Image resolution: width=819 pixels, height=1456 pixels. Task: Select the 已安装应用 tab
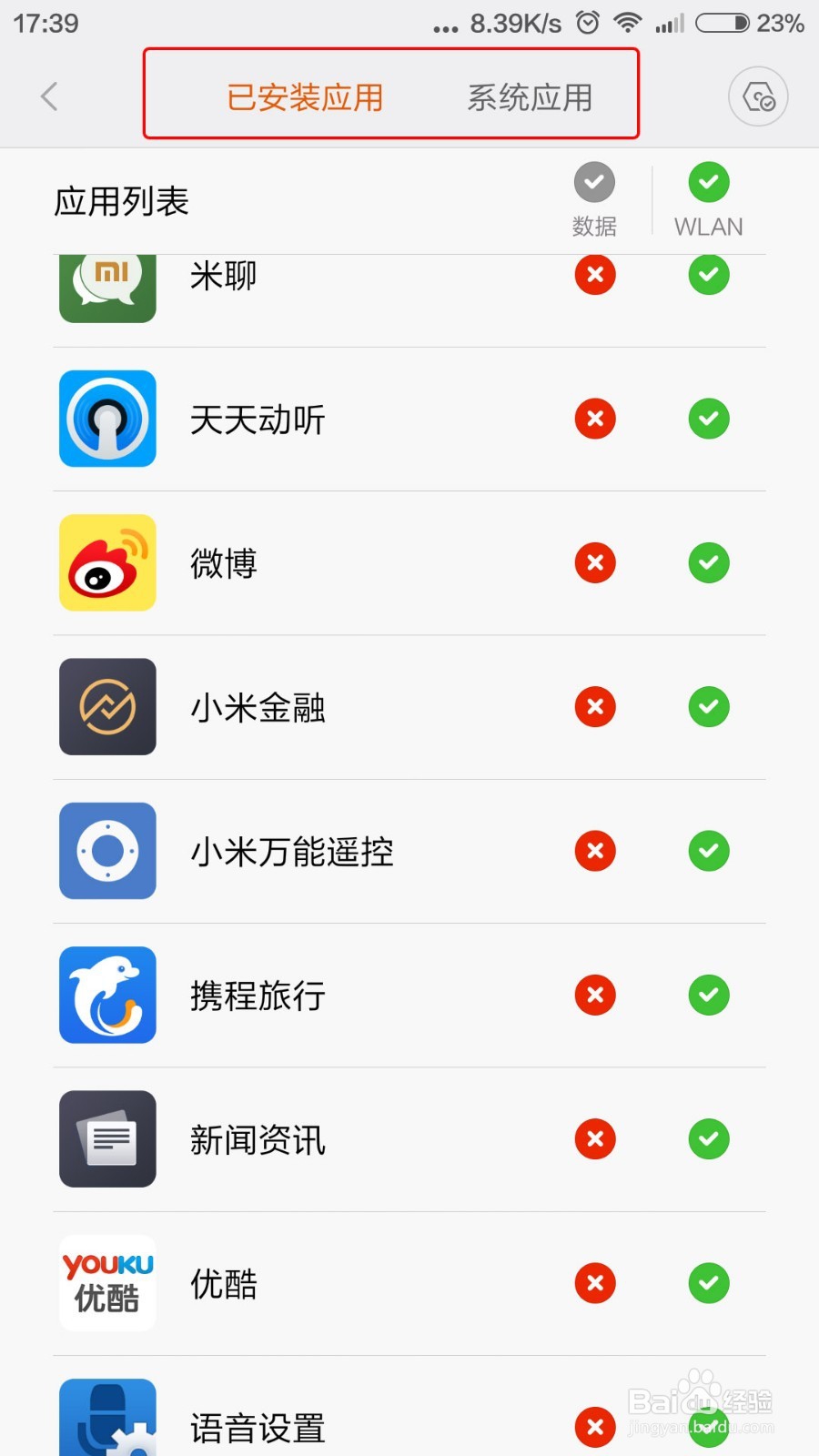(305, 95)
